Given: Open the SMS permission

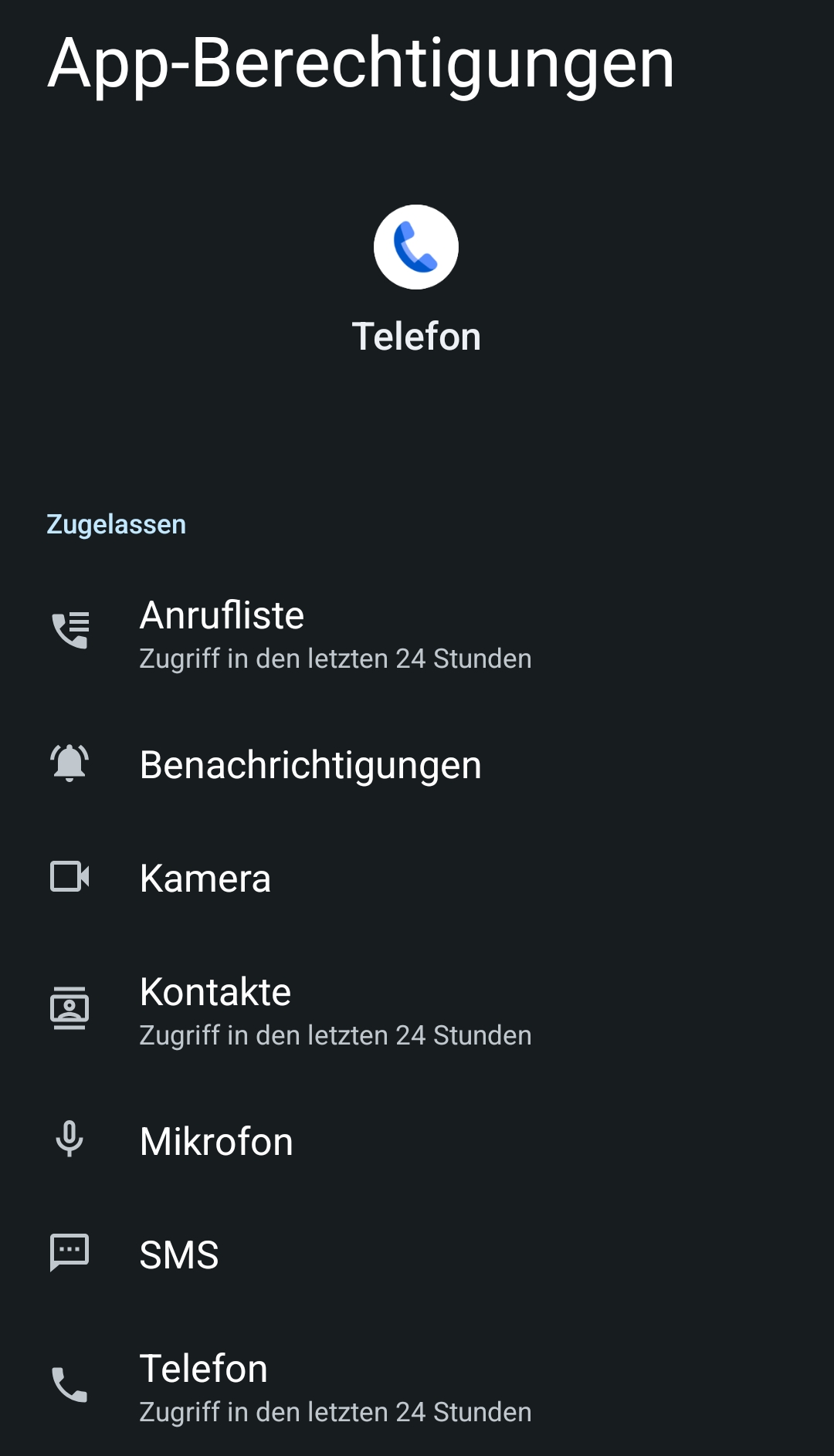Looking at the screenshot, I should (x=179, y=1255).
